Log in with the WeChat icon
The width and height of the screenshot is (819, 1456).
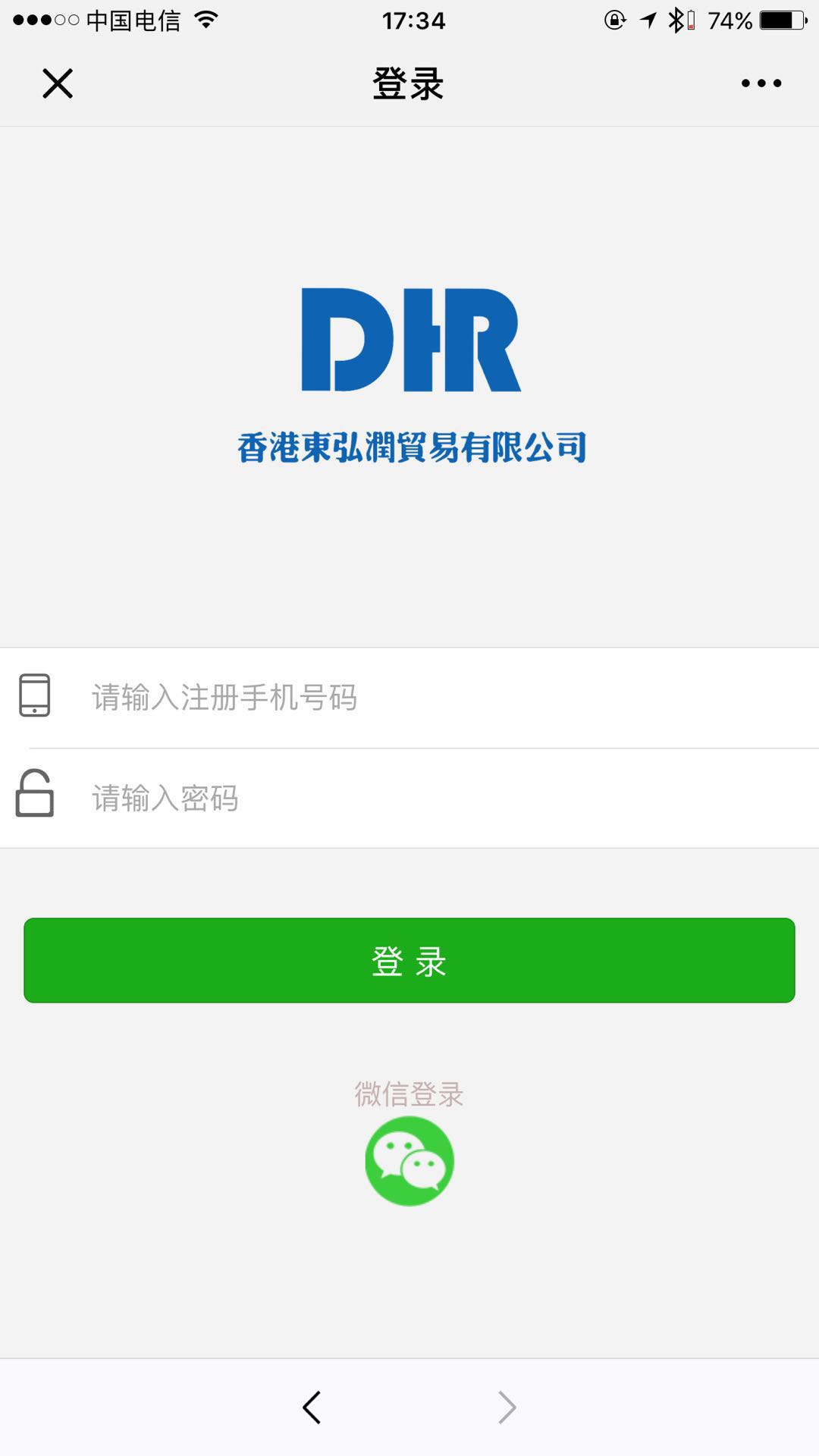[409, 1160]
